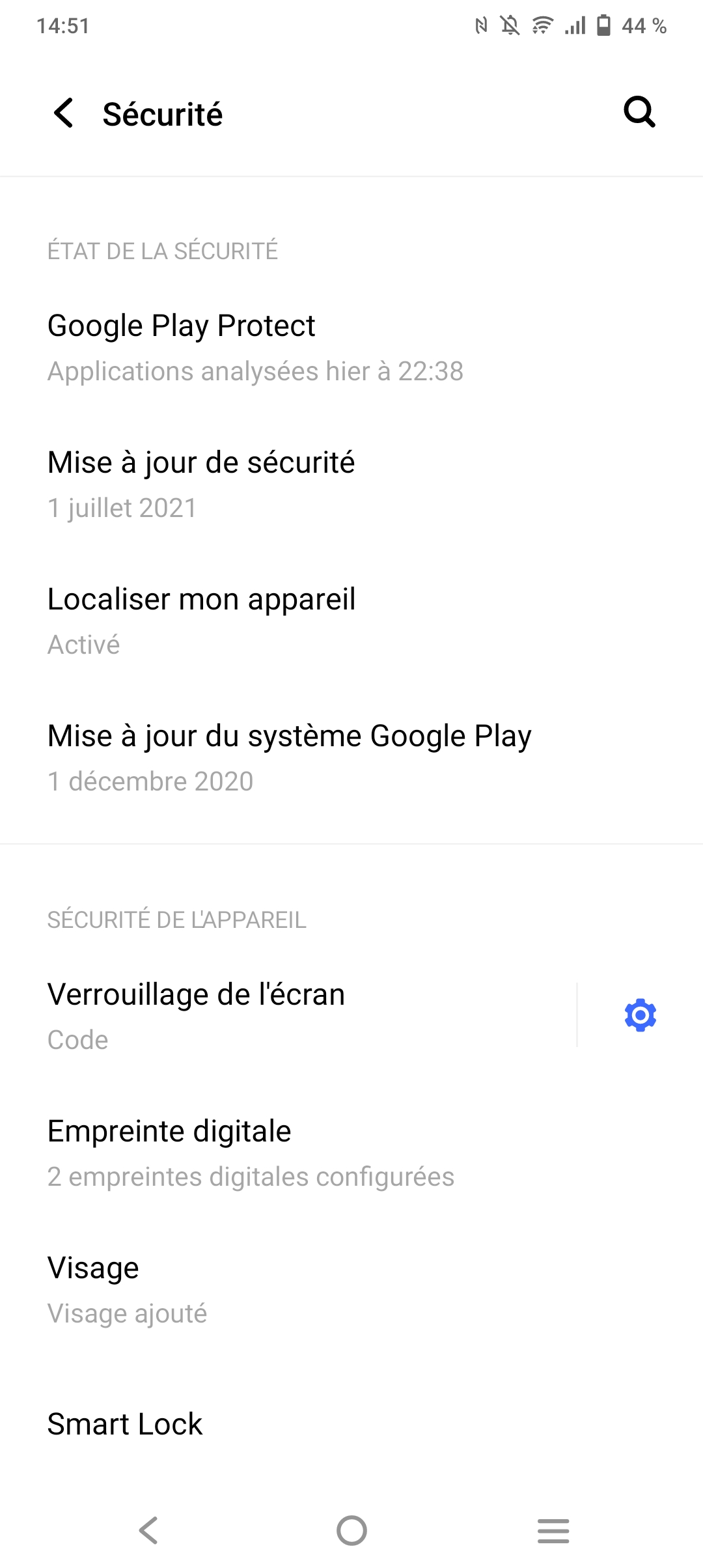Image resolution: width=703 pixels, height=1568 pixels.
Task: Open Smart Lock
Action: [126, 1424]
